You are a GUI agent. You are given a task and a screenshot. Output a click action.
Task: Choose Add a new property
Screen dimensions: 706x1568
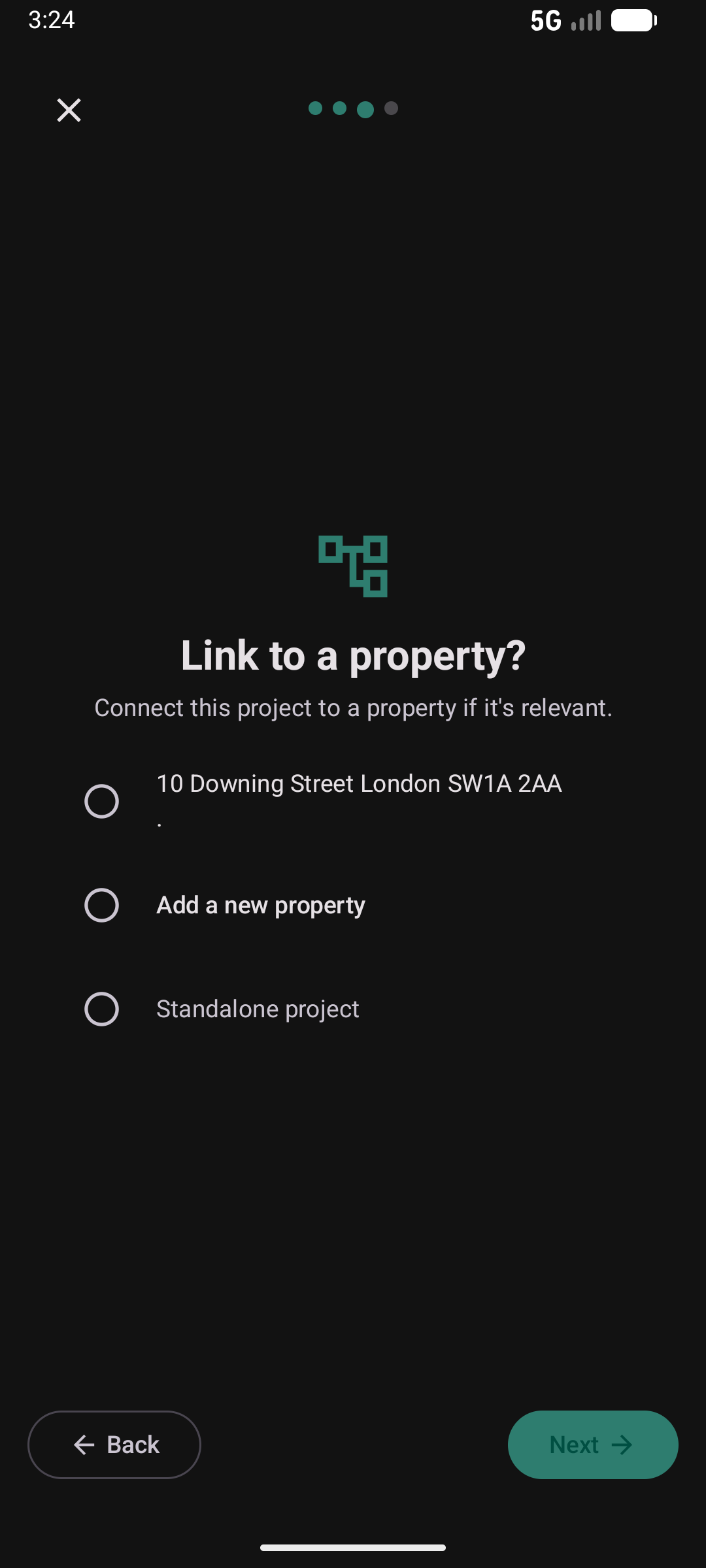101,905
